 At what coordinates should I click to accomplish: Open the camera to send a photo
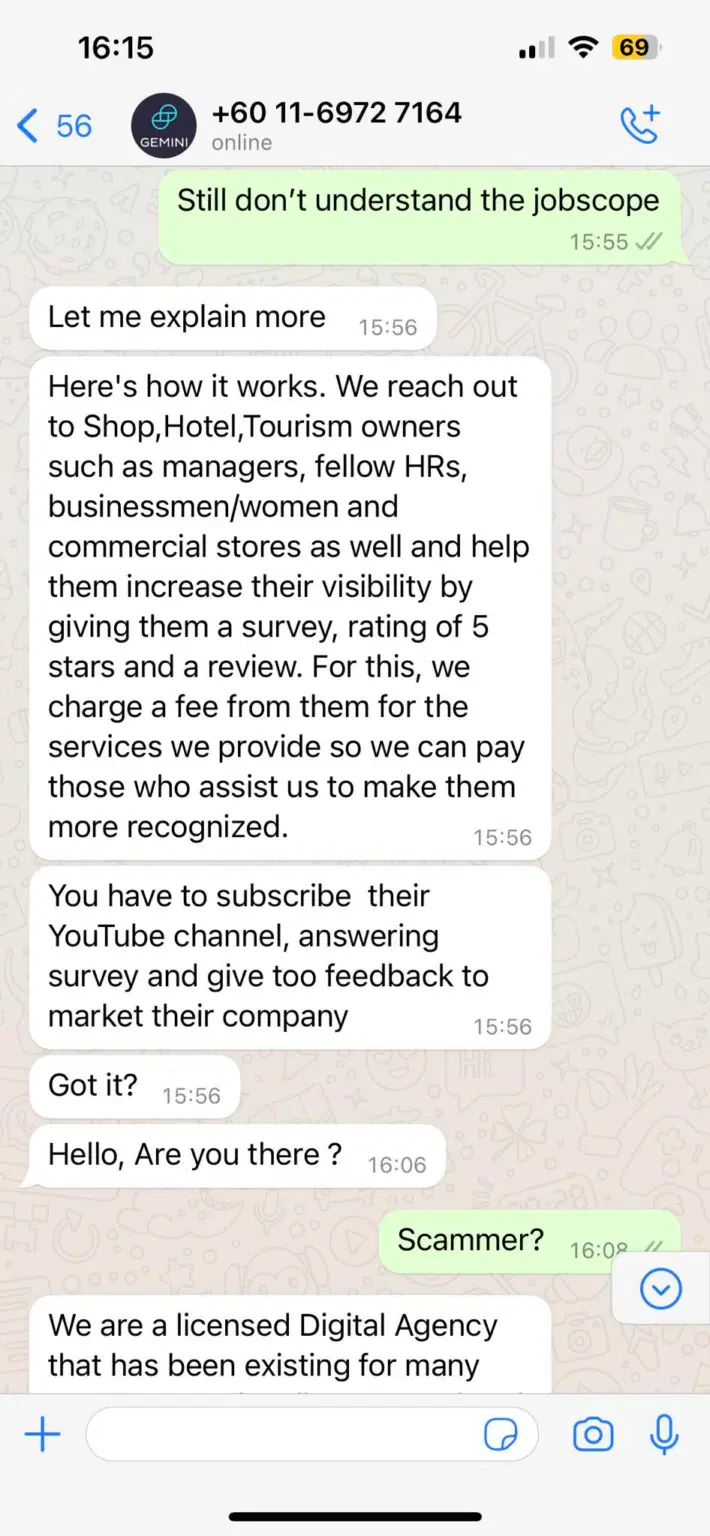[593, 1436]
